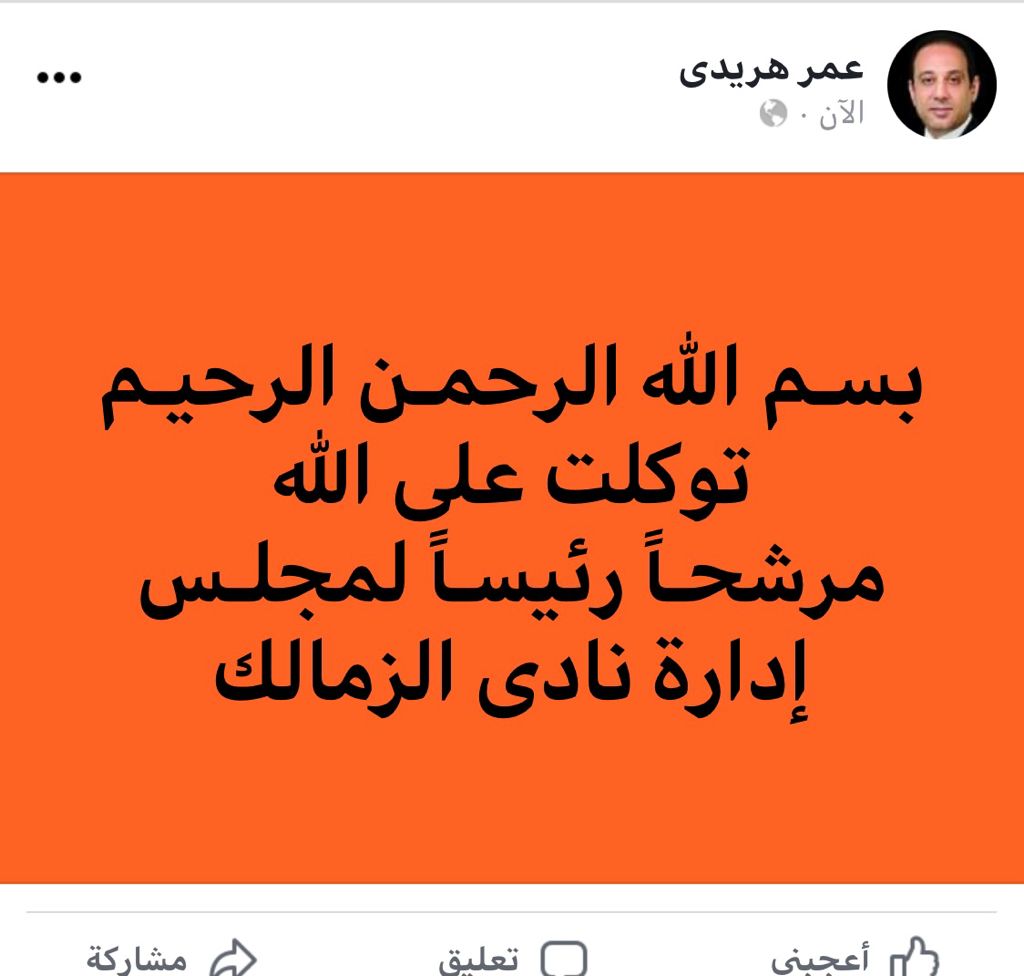Screen dimensions: 1024x976
Task: Open the orange background status post
Action: coord(512,528)
